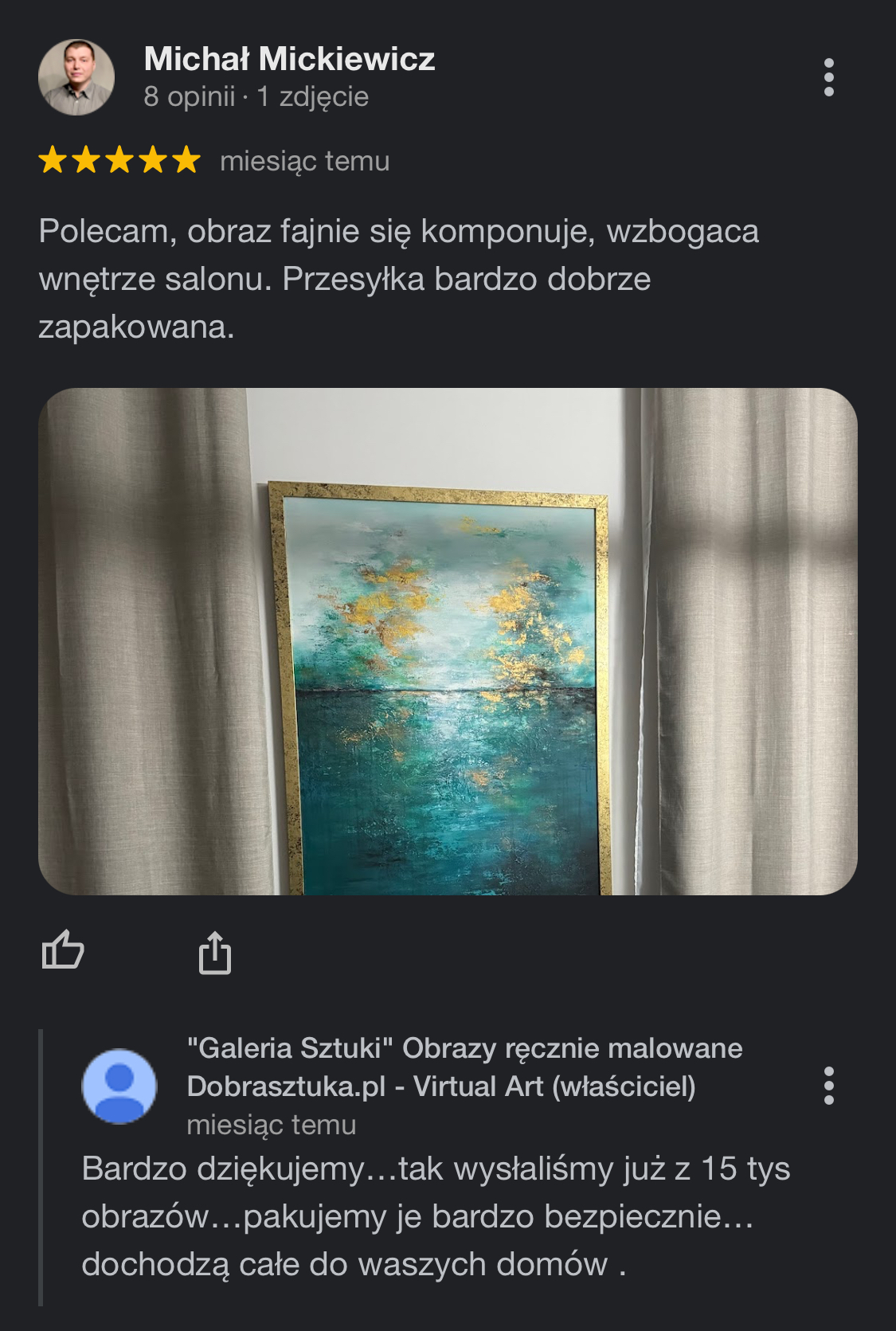Open overflow menu for the owner's reply

click(x=828, y=1086)
